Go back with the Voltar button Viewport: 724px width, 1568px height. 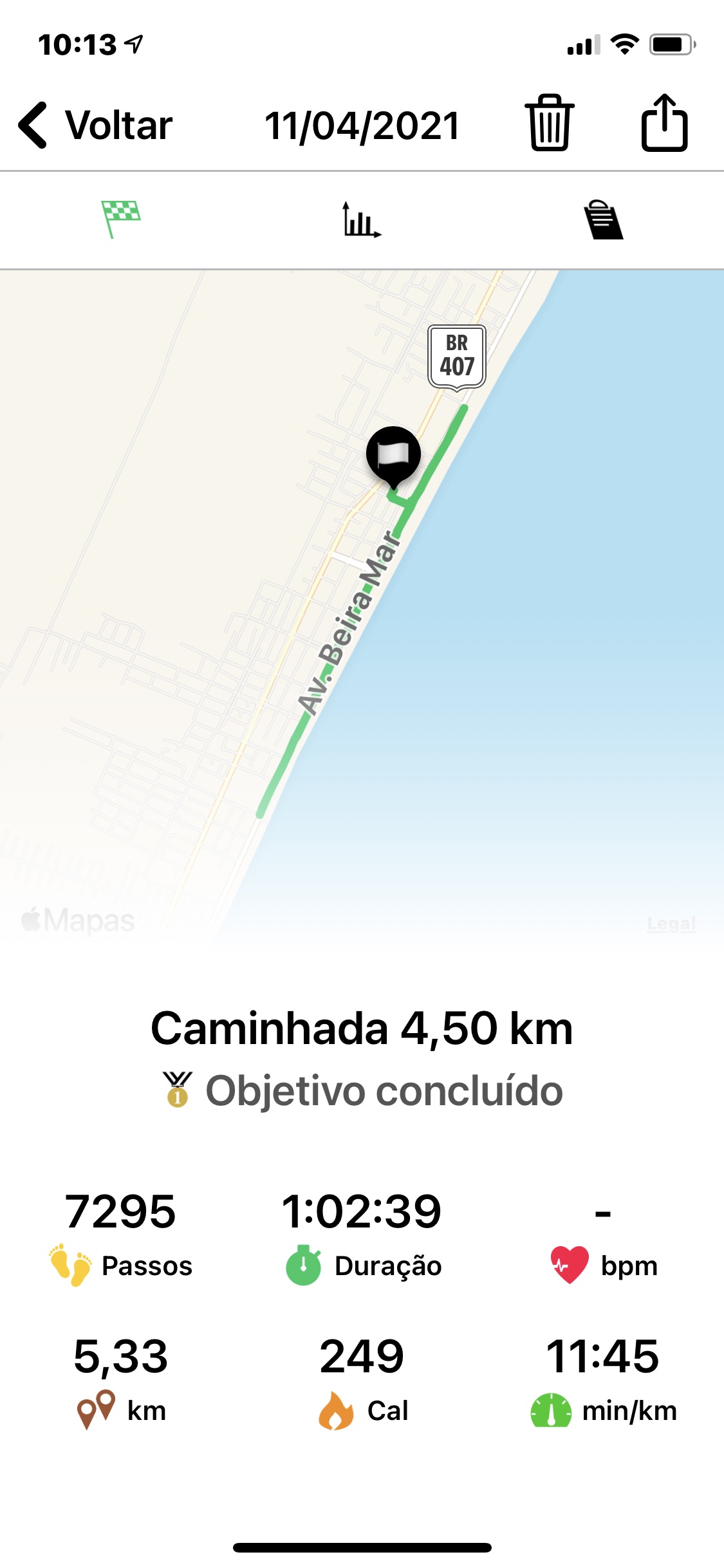point(95,125)
